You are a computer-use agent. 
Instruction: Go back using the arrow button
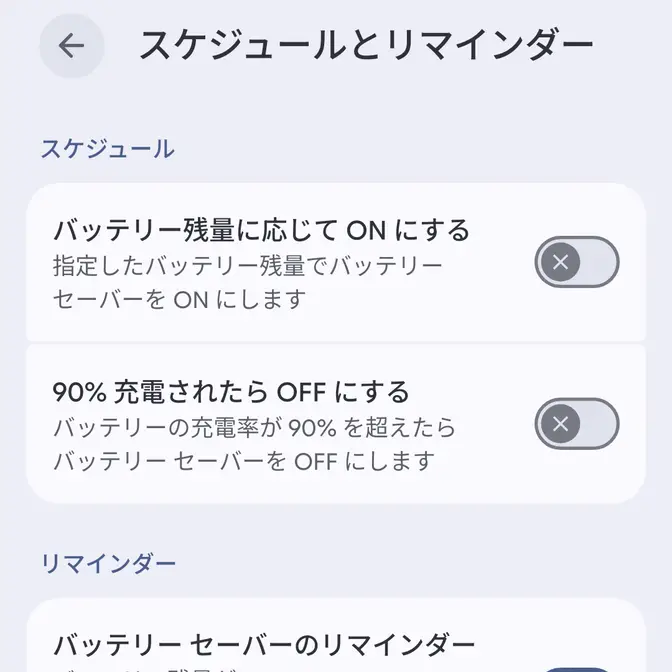[x=71, y=46]
